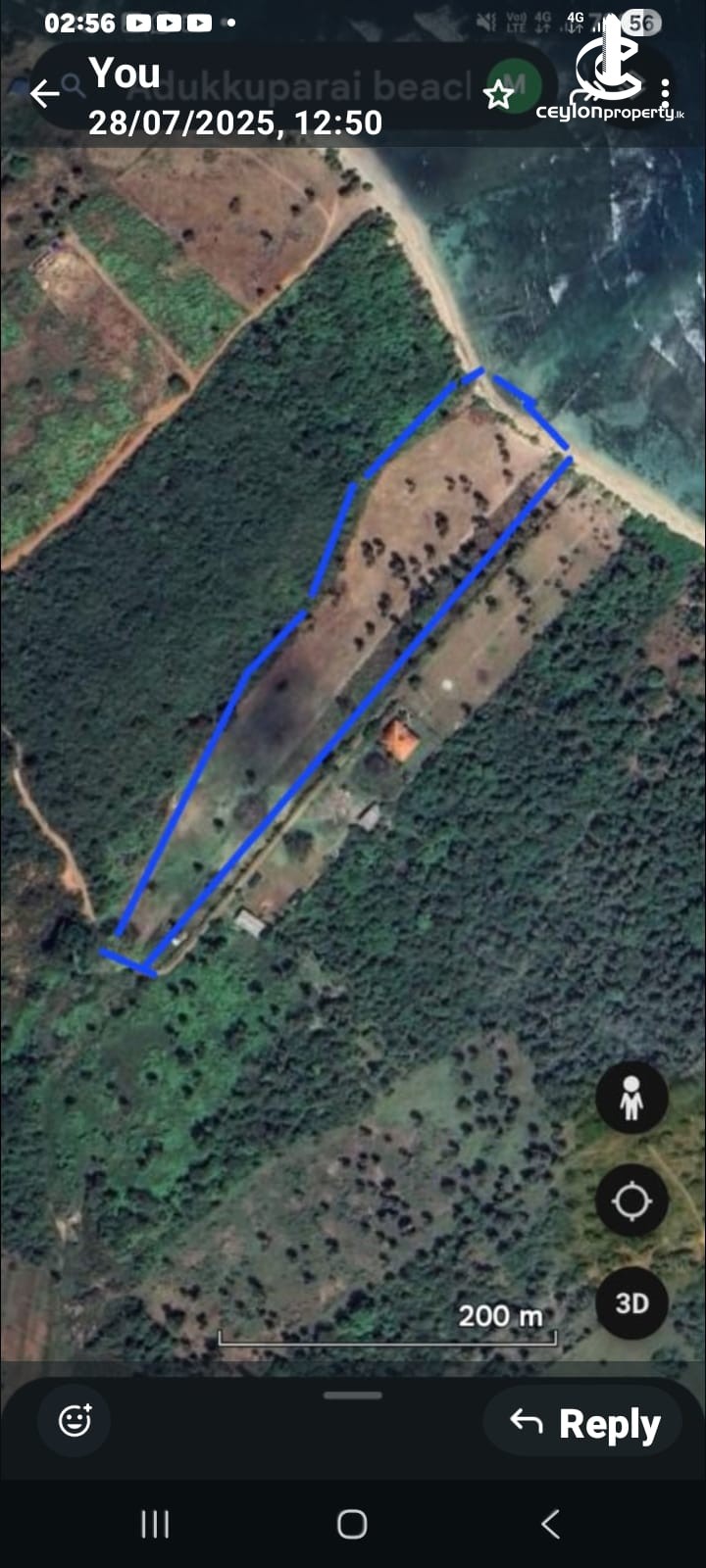706x1568 pixels.
Task: Open recent apps from the navigation bar
Action: click(x=155, y=1524)
